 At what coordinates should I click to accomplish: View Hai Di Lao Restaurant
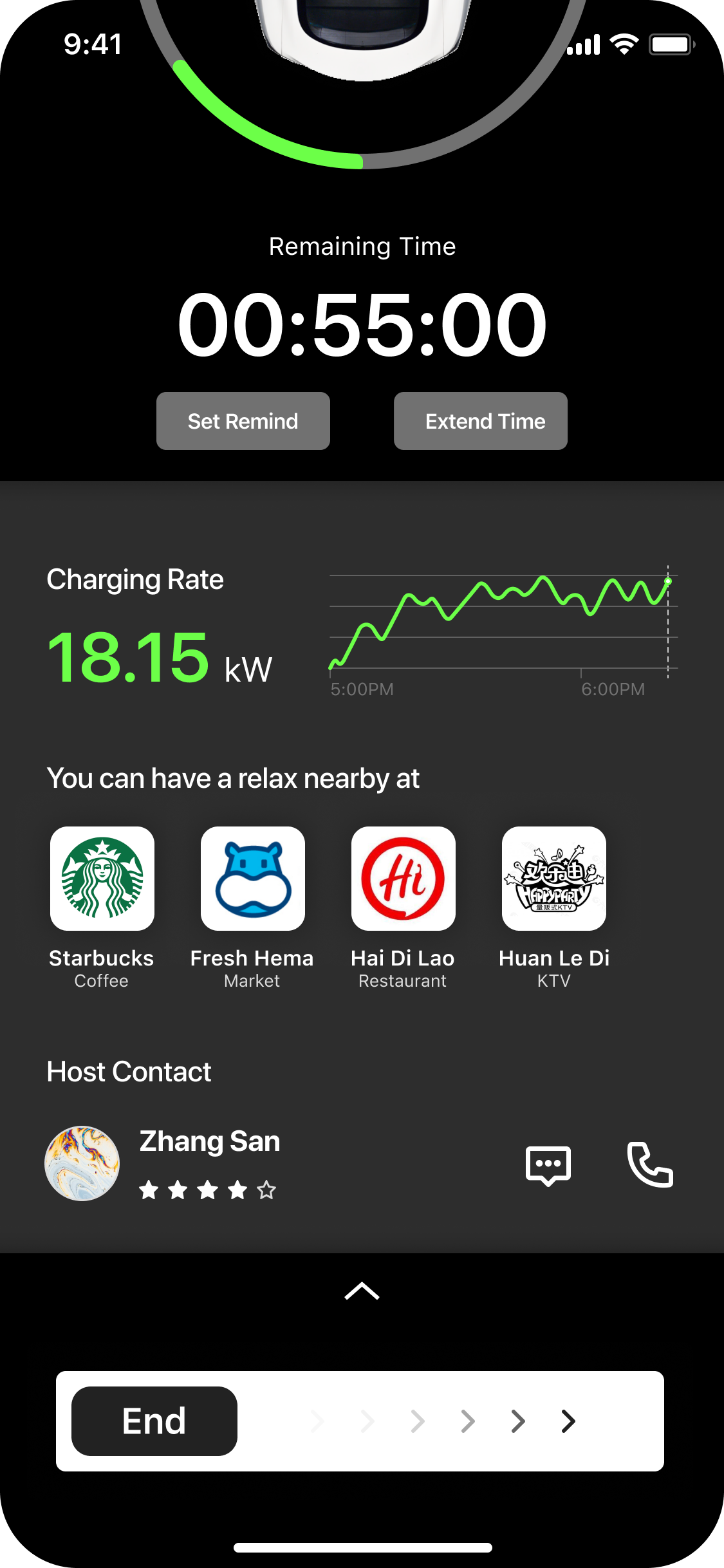tap(404, 879)
